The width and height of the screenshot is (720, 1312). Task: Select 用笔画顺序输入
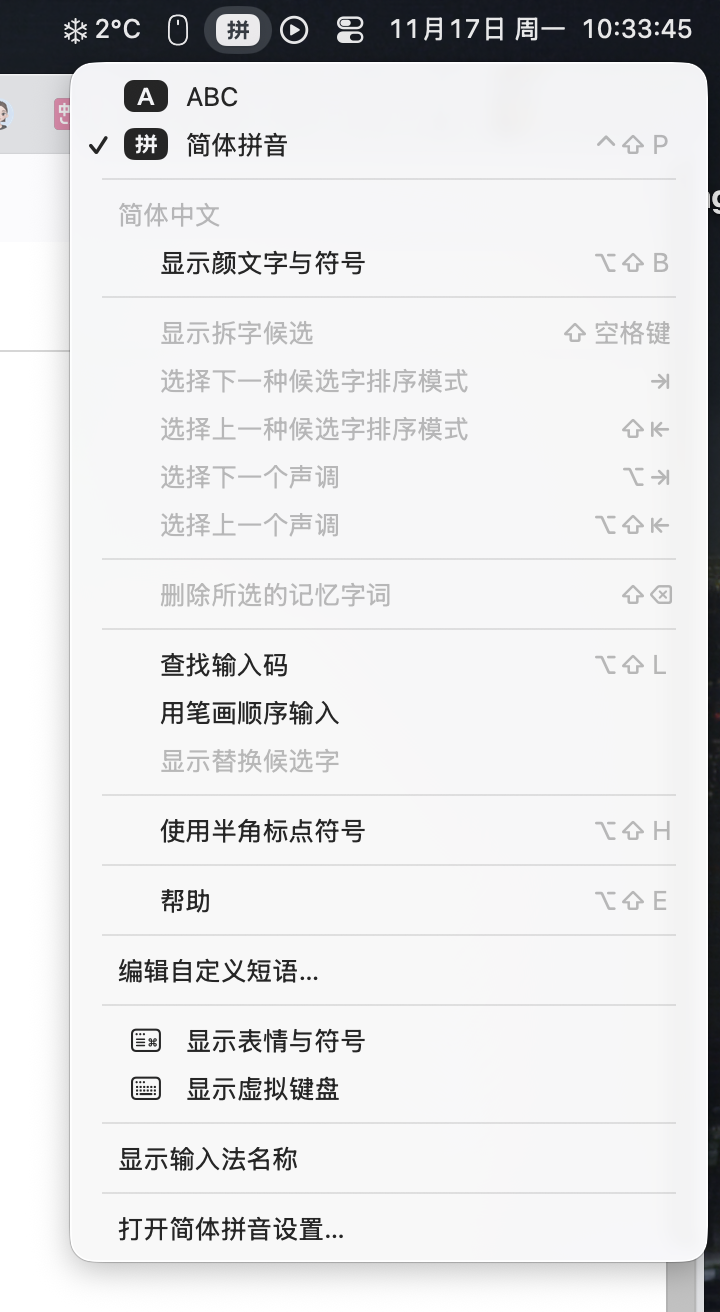click(x=249, y=713)
